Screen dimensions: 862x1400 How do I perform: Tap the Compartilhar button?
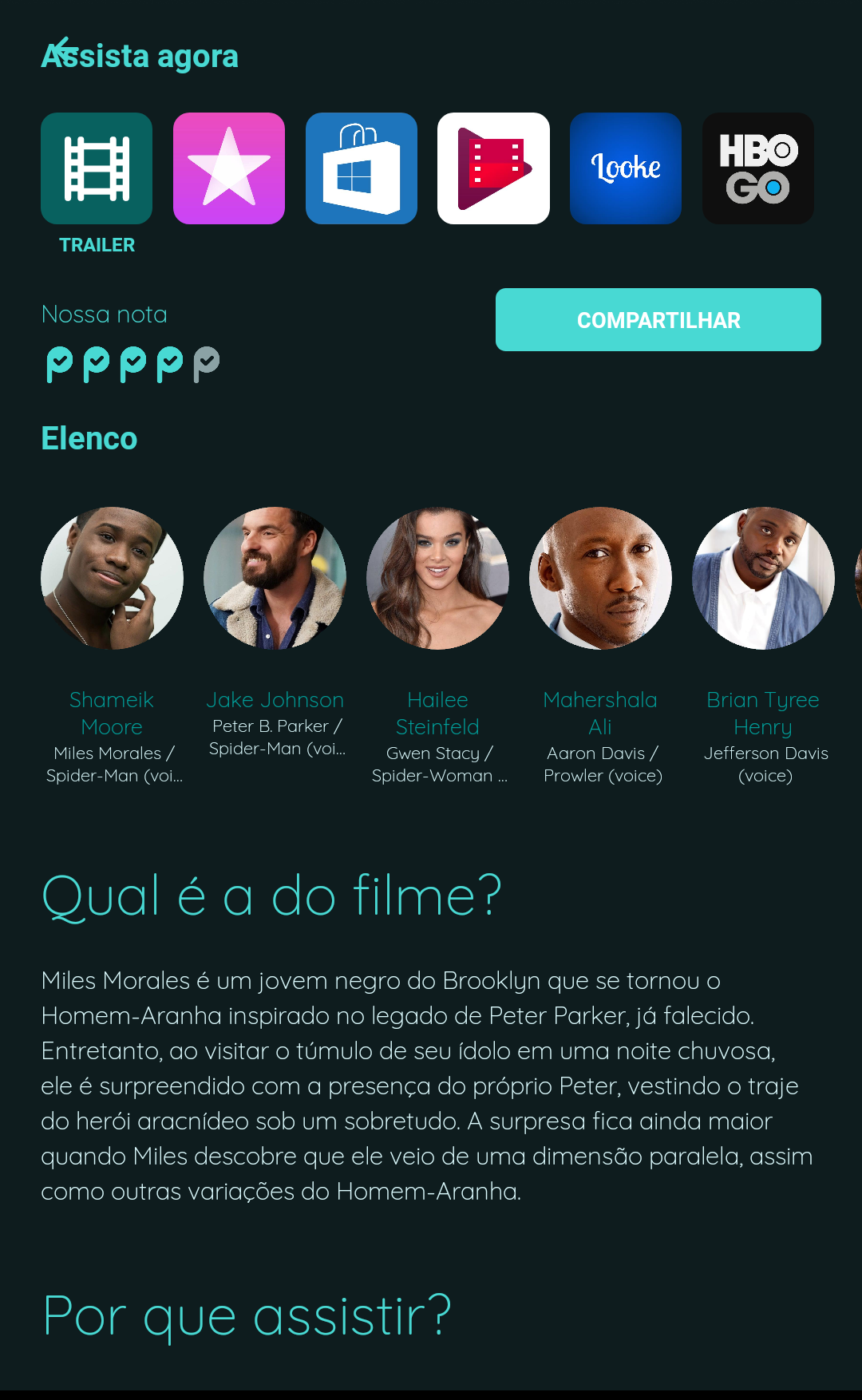coord(658,319)
